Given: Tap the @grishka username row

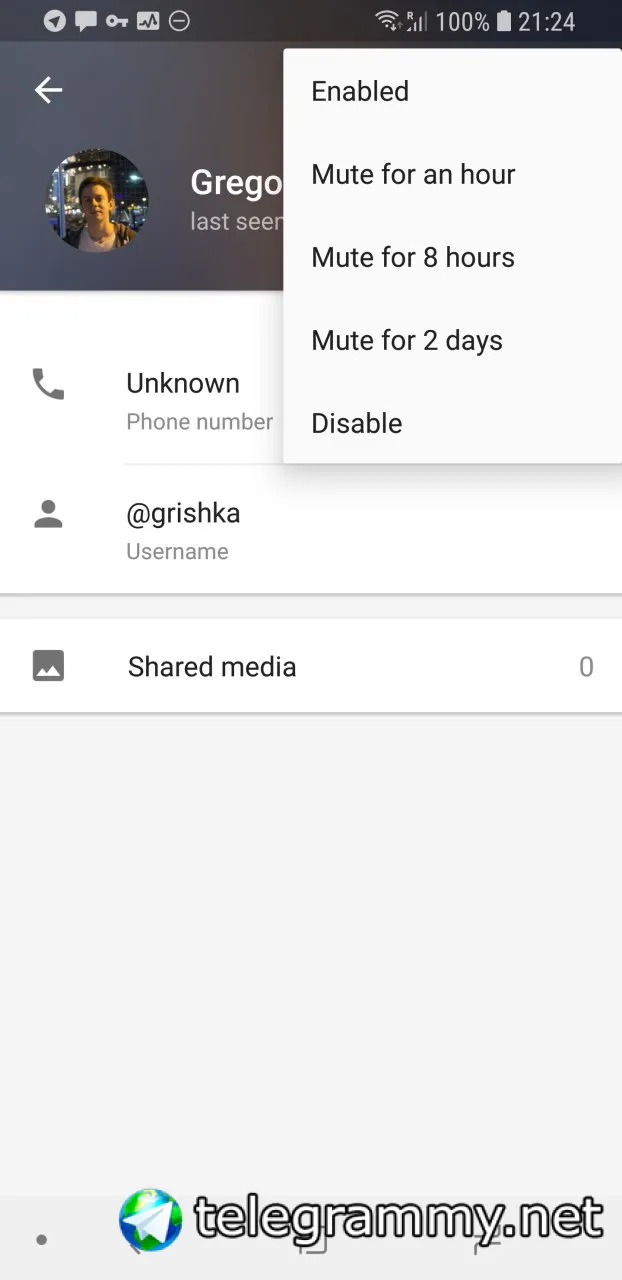Looking at the screenshot, I should 311,530.
